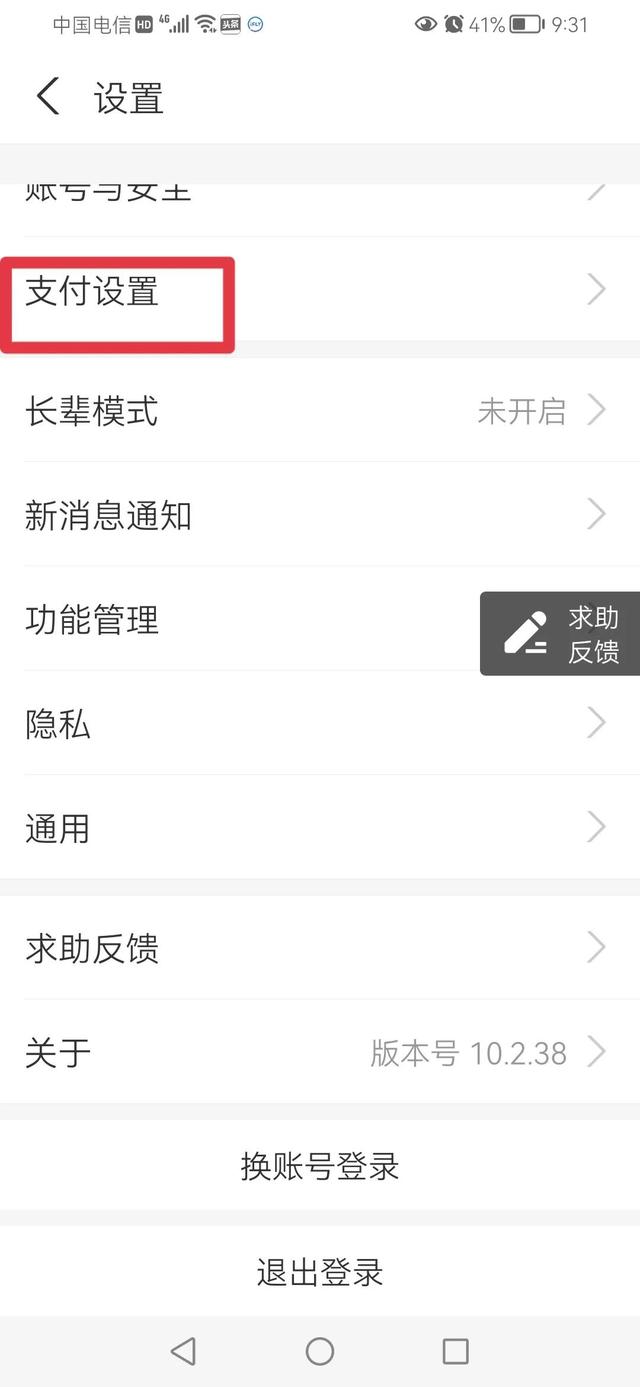This screenshot has height=1387, width=640.
Task: Open 通用 general settings
Action: point(320,827)
